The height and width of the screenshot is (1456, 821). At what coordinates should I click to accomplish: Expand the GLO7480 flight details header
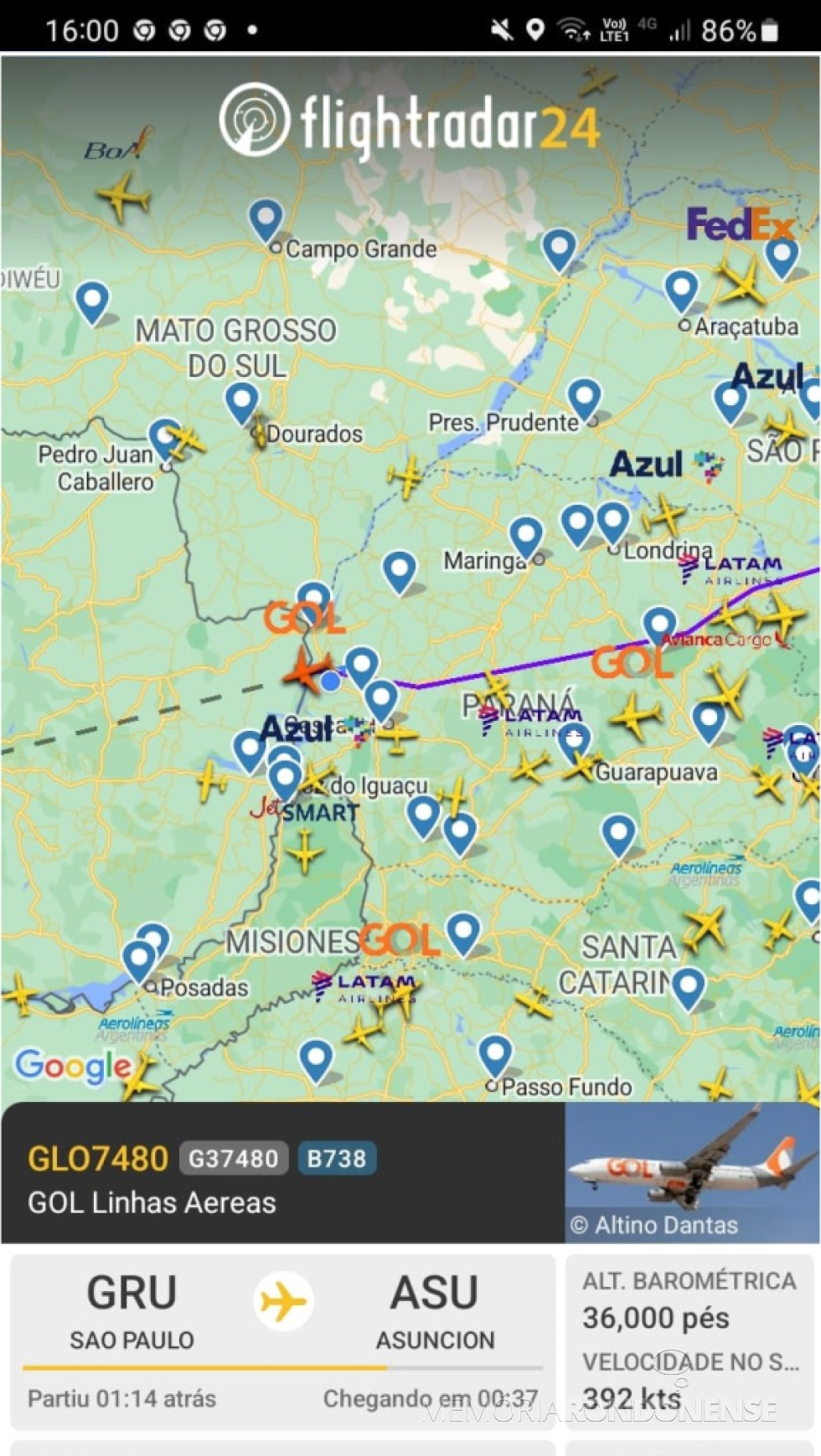pos(283,1173)
